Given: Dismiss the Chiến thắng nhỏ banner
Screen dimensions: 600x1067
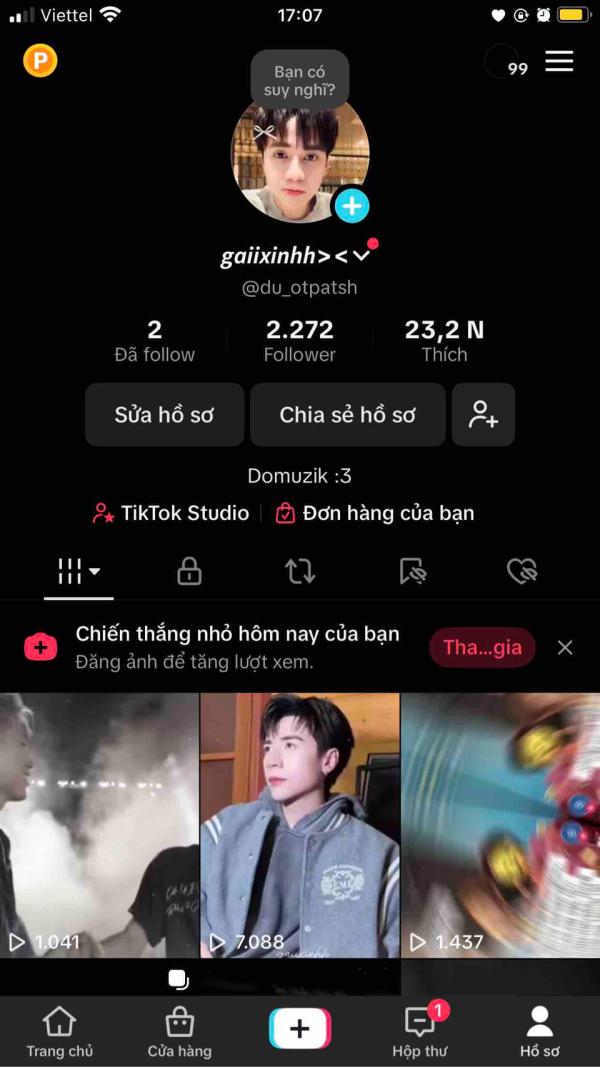Looking at the screenshot, I should pos(565,647).
